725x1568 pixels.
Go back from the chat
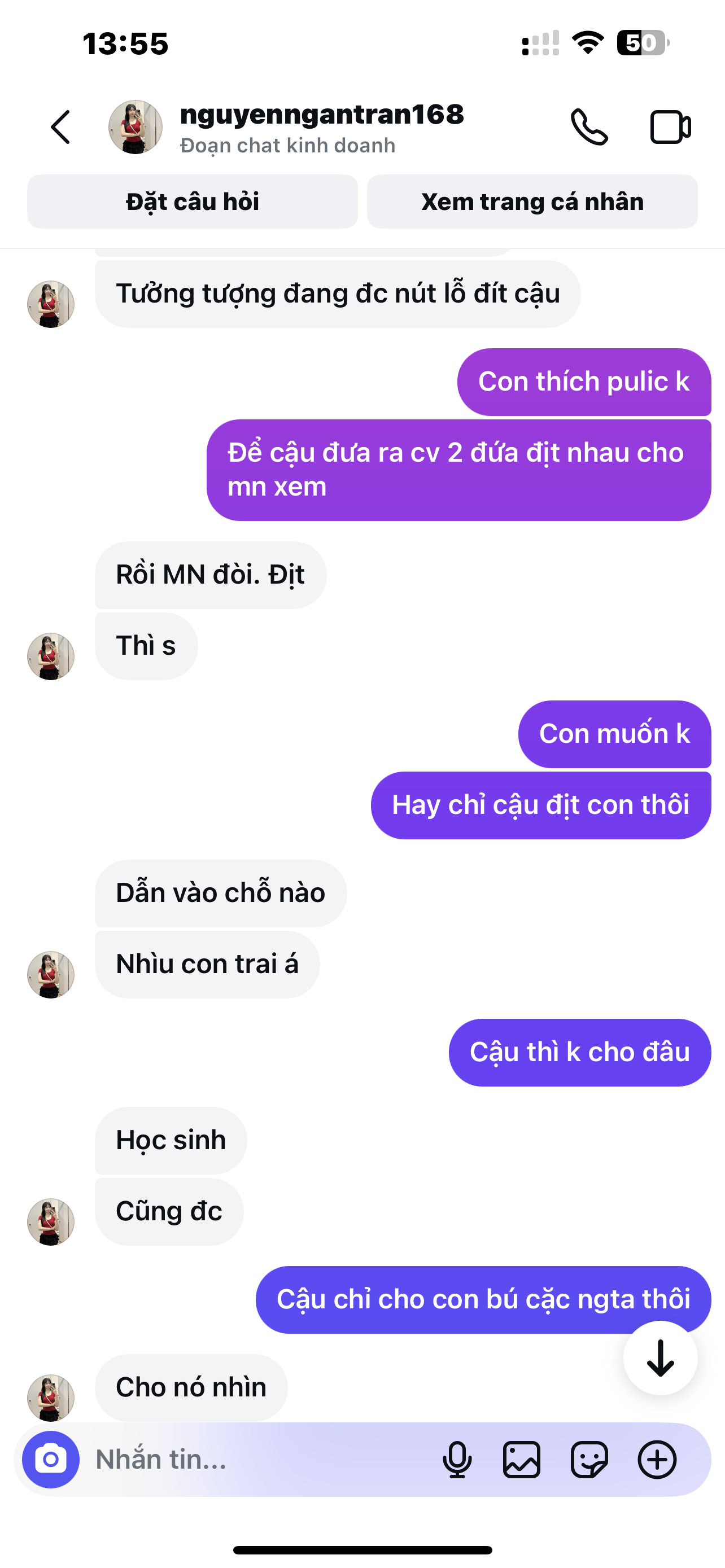tap(60, 127)
